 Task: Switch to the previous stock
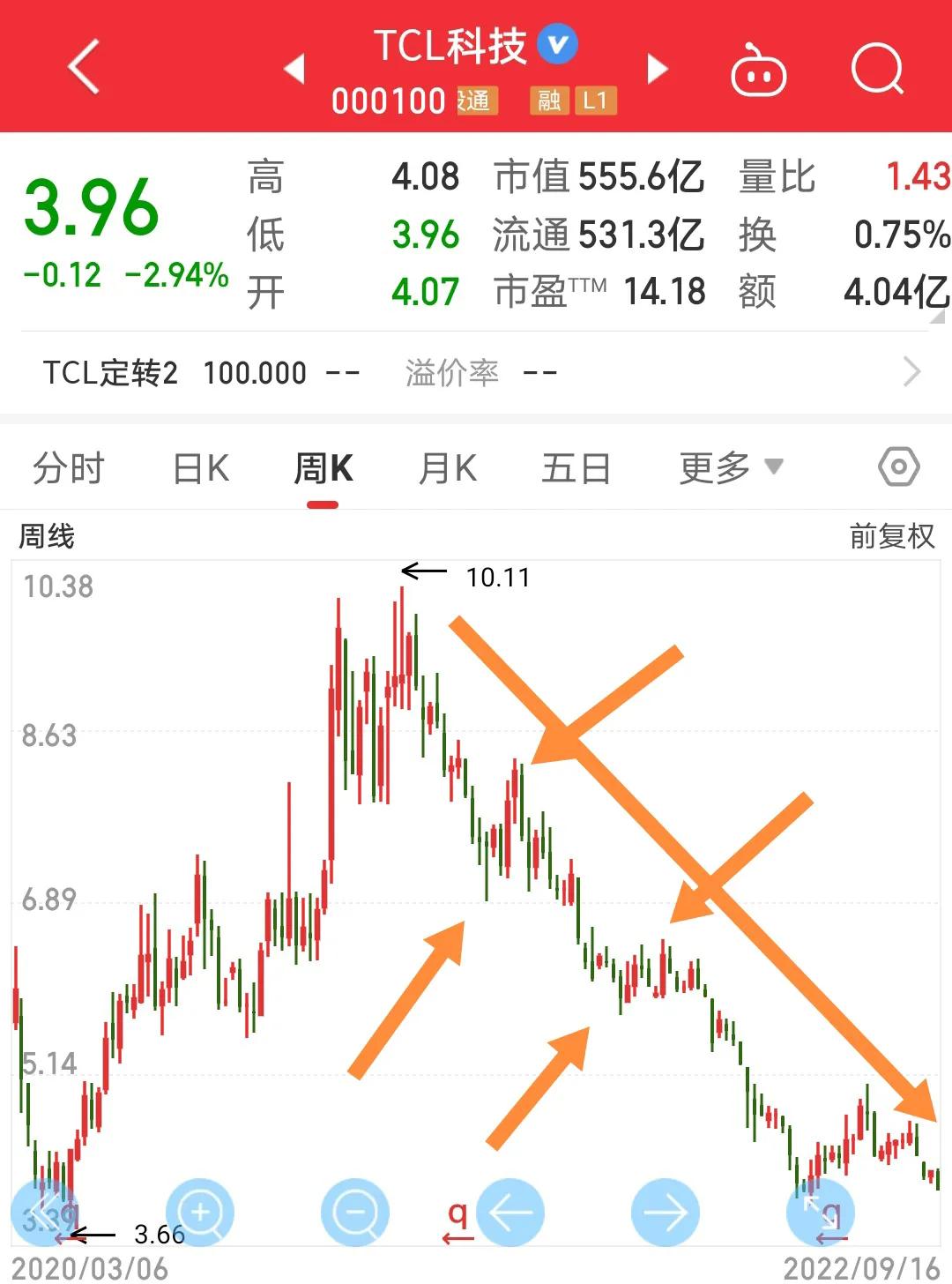pos(295,69)
